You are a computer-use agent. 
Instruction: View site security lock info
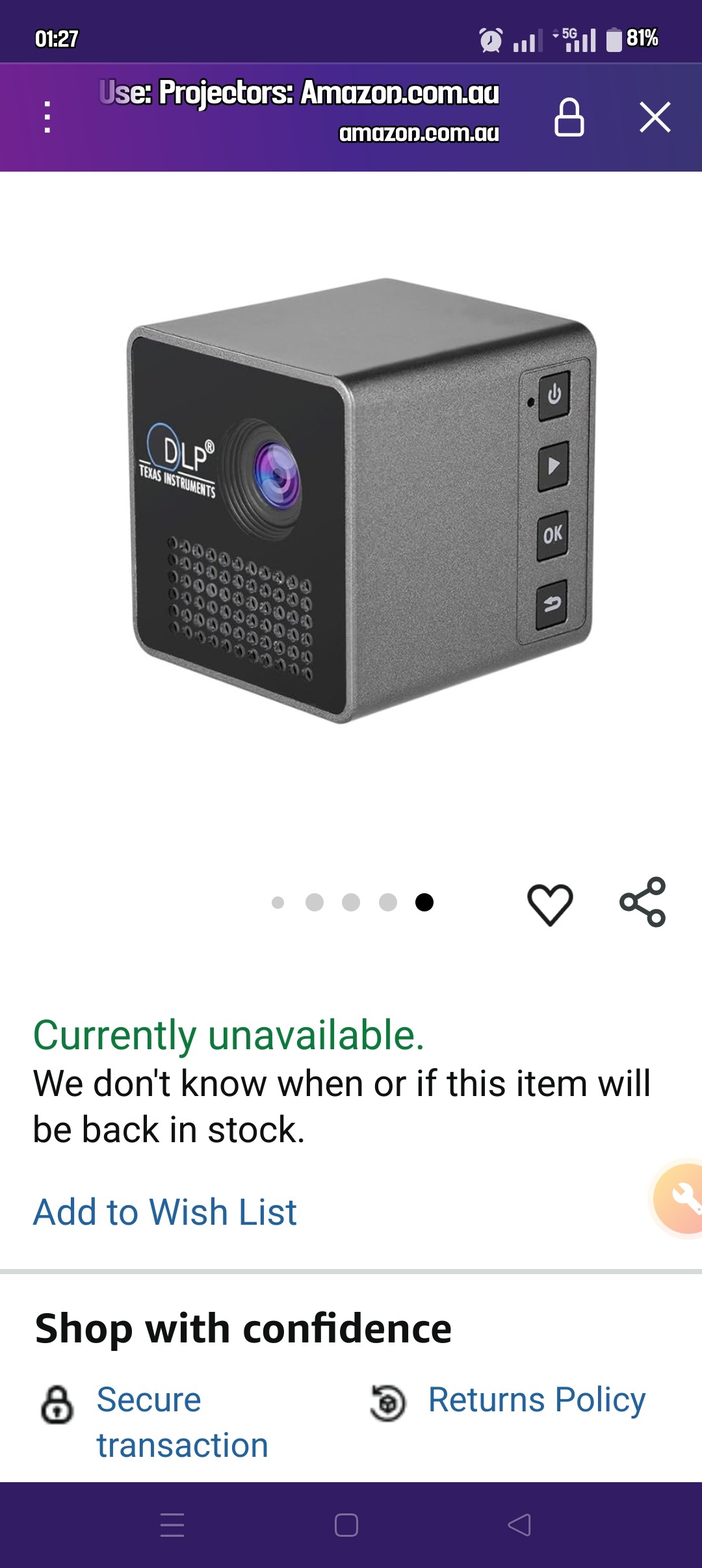point(569,118)
